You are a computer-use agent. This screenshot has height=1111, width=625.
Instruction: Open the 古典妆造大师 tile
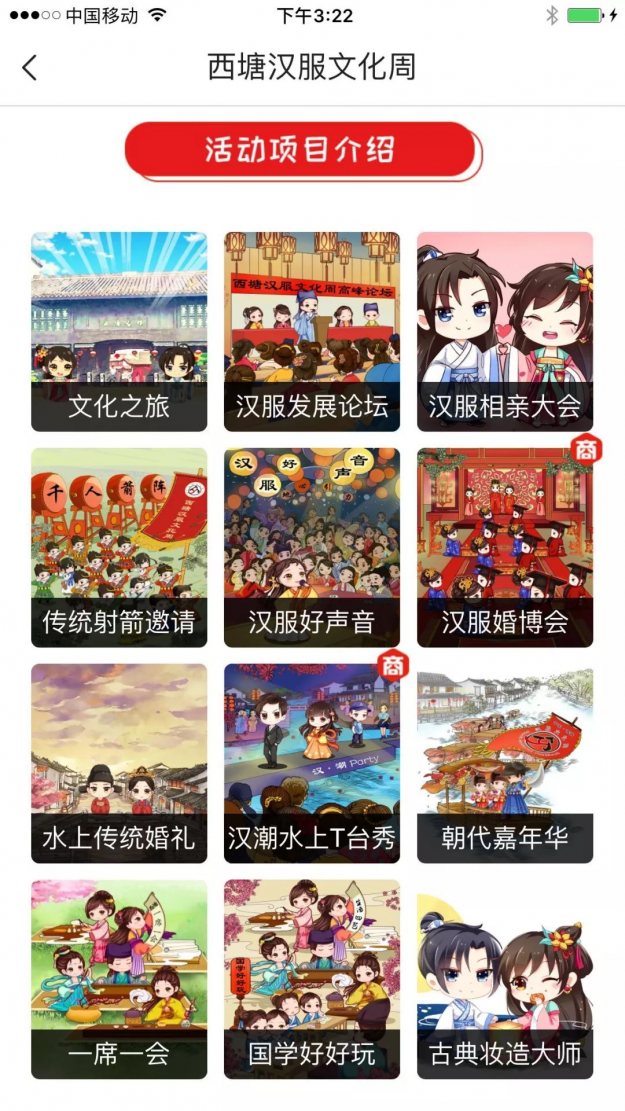[505, 980]
